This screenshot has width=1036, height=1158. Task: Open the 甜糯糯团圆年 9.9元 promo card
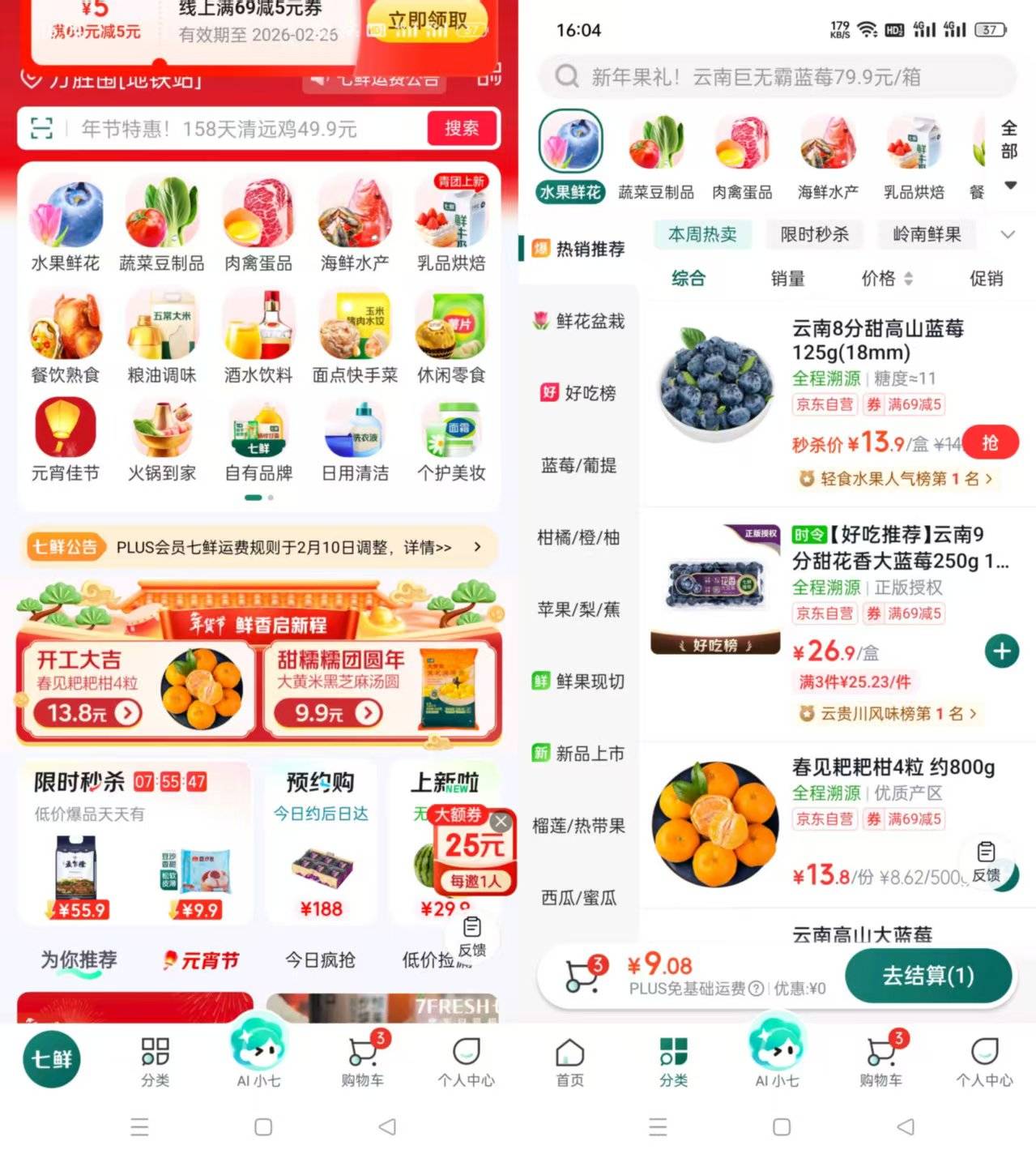[x=379, y=689]
